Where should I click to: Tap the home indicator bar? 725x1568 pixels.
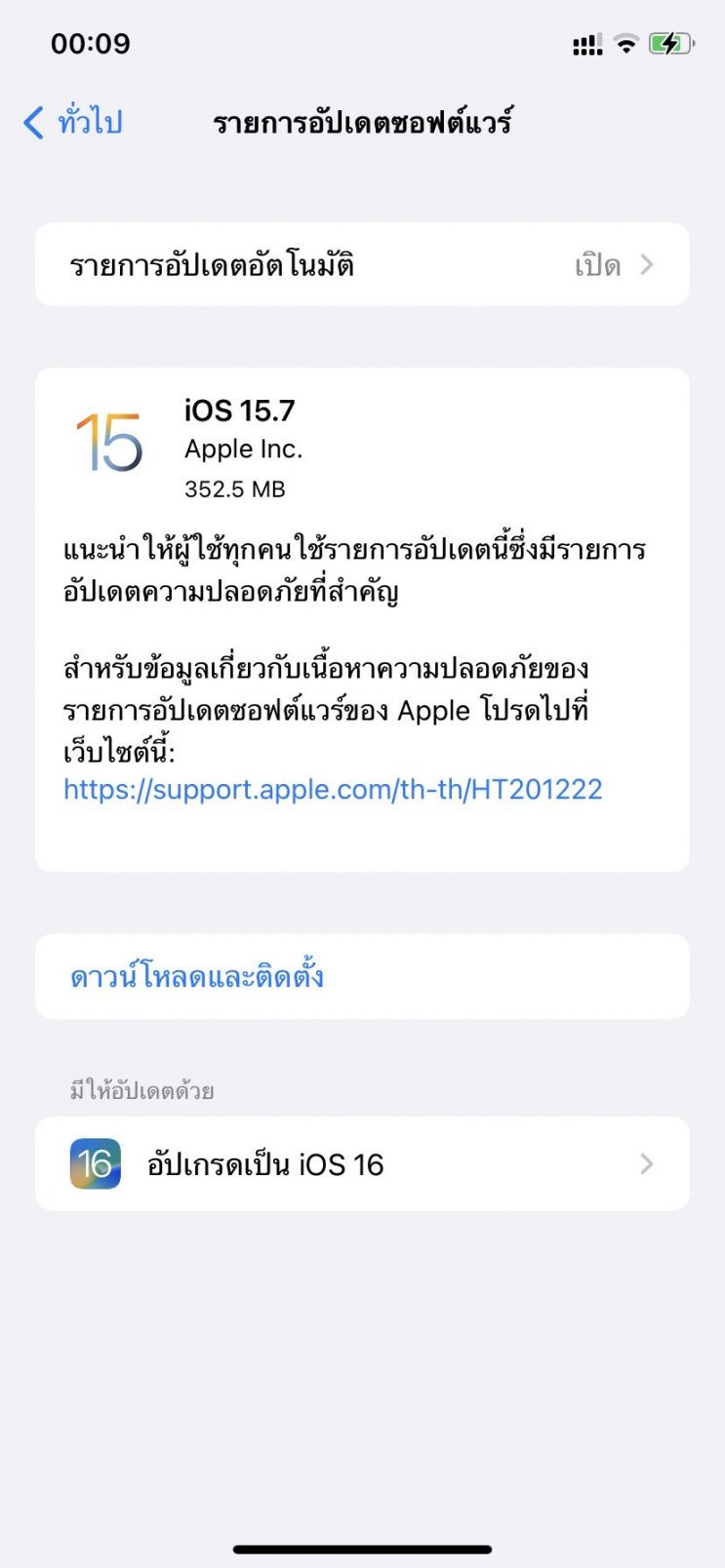tap(362, 1546)
